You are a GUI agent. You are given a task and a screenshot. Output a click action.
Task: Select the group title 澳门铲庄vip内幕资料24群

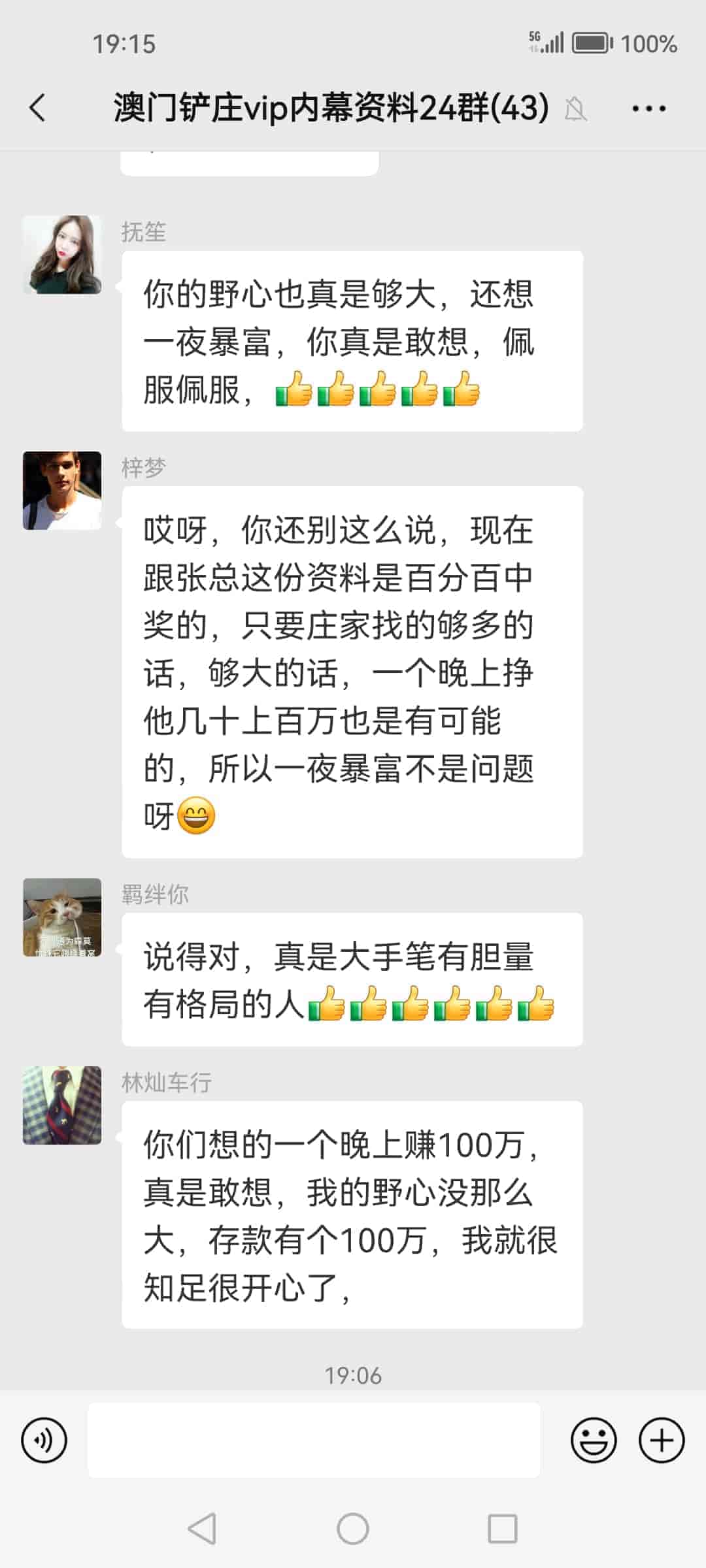(x=330, y=106)
